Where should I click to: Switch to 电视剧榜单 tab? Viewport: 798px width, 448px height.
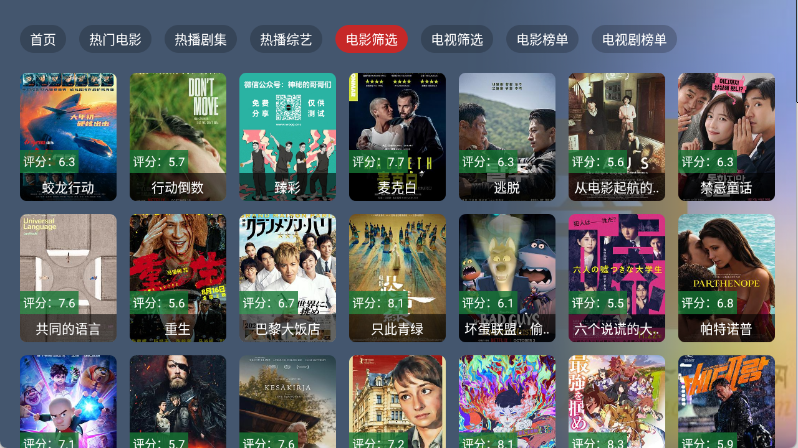tap(634, 40)
